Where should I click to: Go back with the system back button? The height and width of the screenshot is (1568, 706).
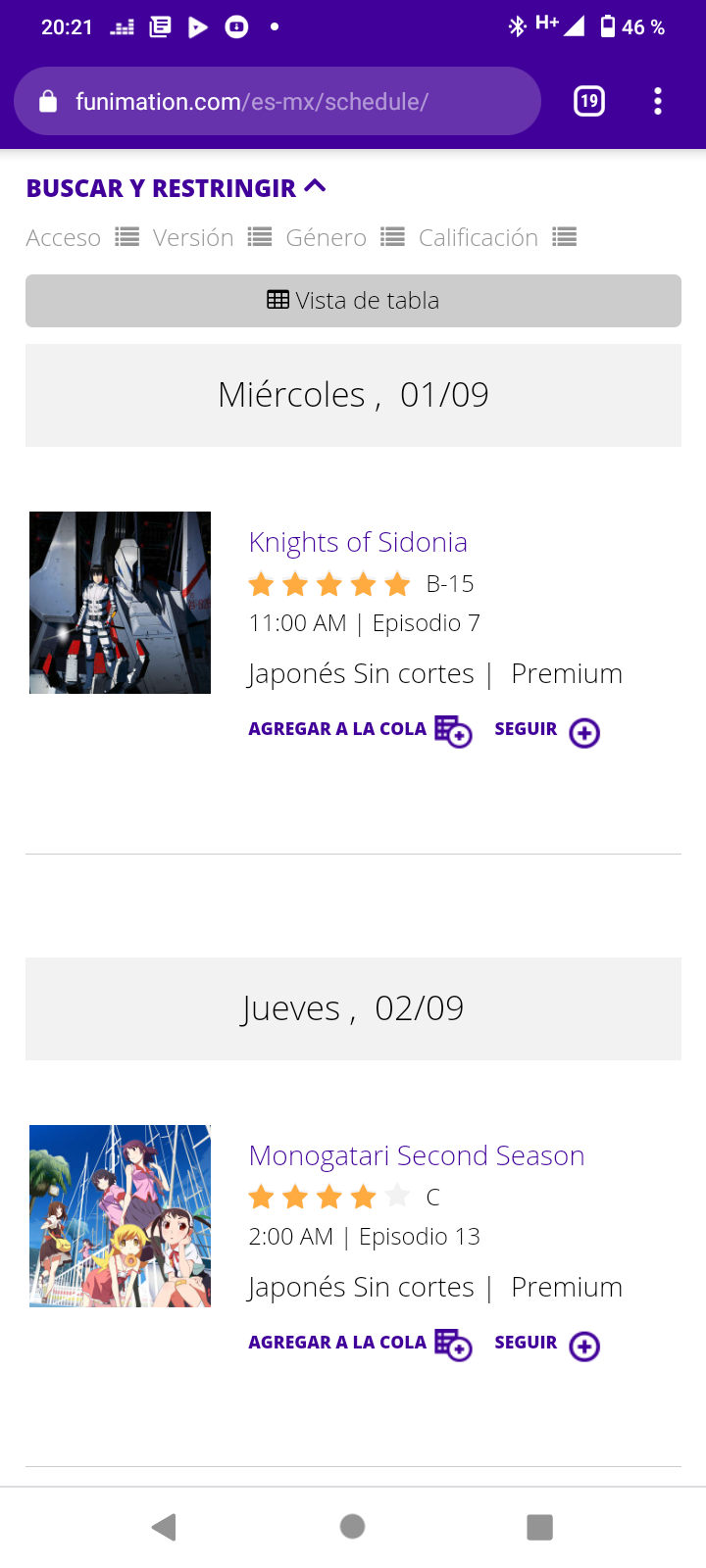(x=164, y=1526)
